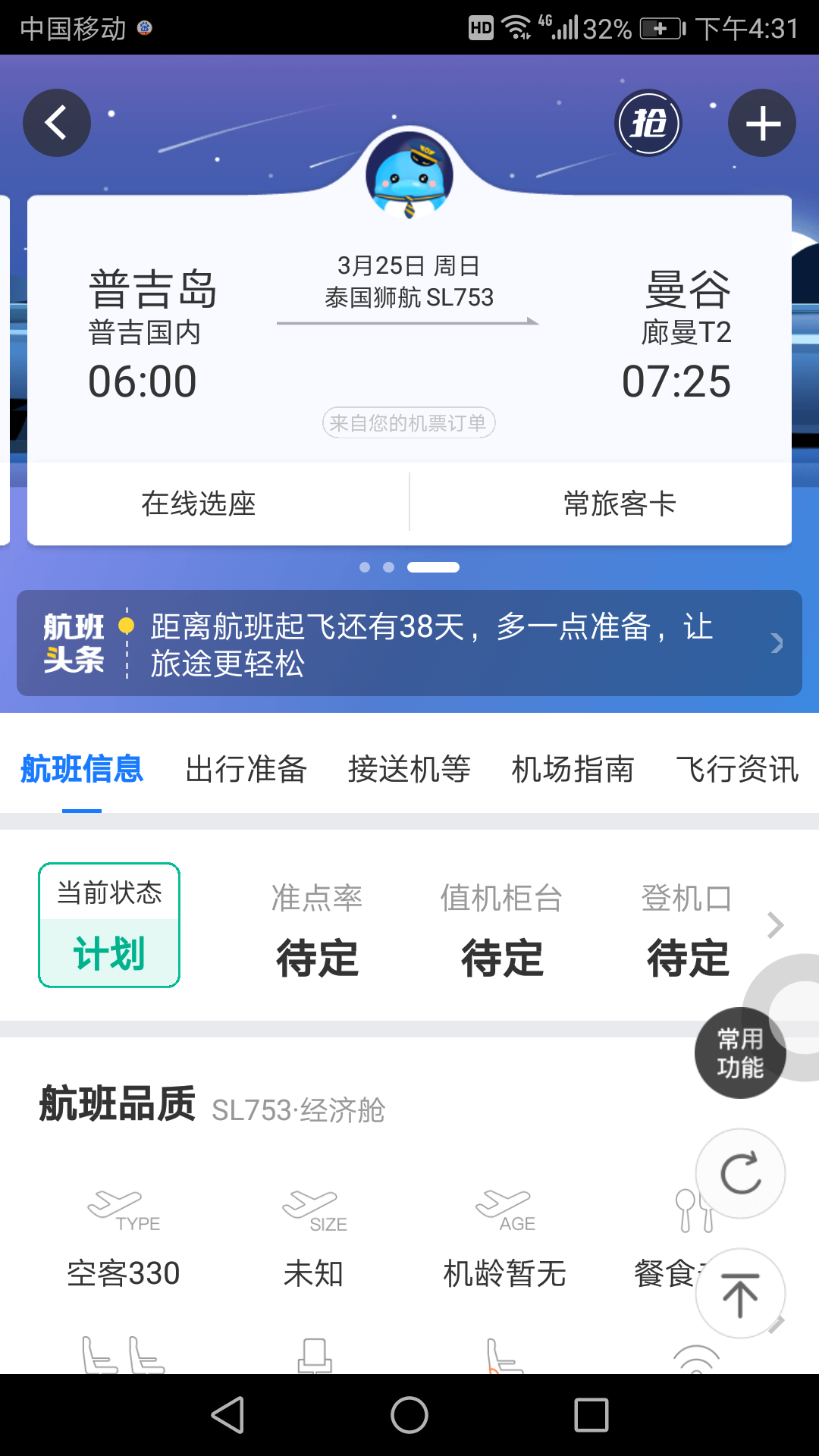Go back using the top-left arrow
Image resolution: width=819 pixels, height=1456 pixels.
pos(57,123)
